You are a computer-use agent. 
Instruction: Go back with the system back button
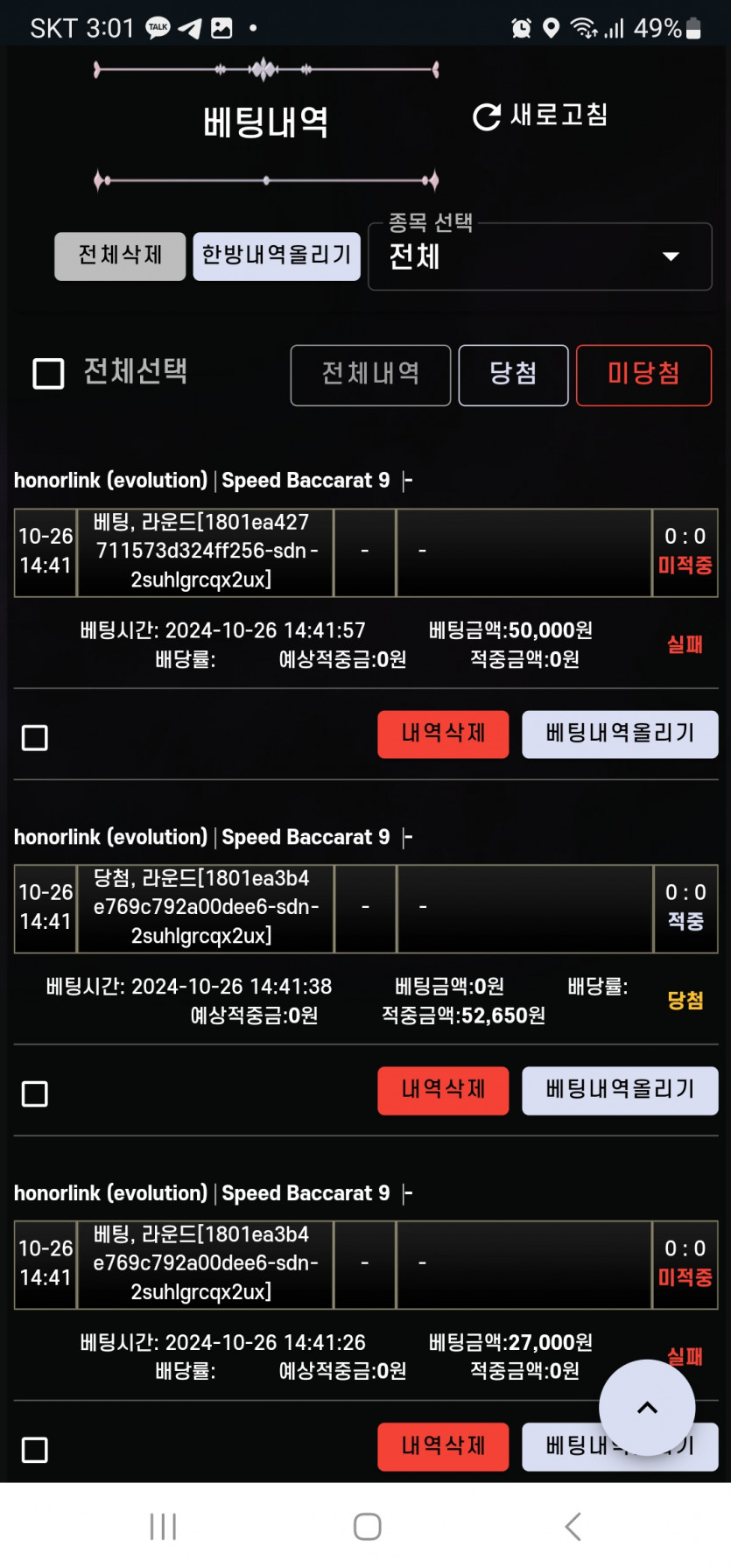(x=573, y=1526)
